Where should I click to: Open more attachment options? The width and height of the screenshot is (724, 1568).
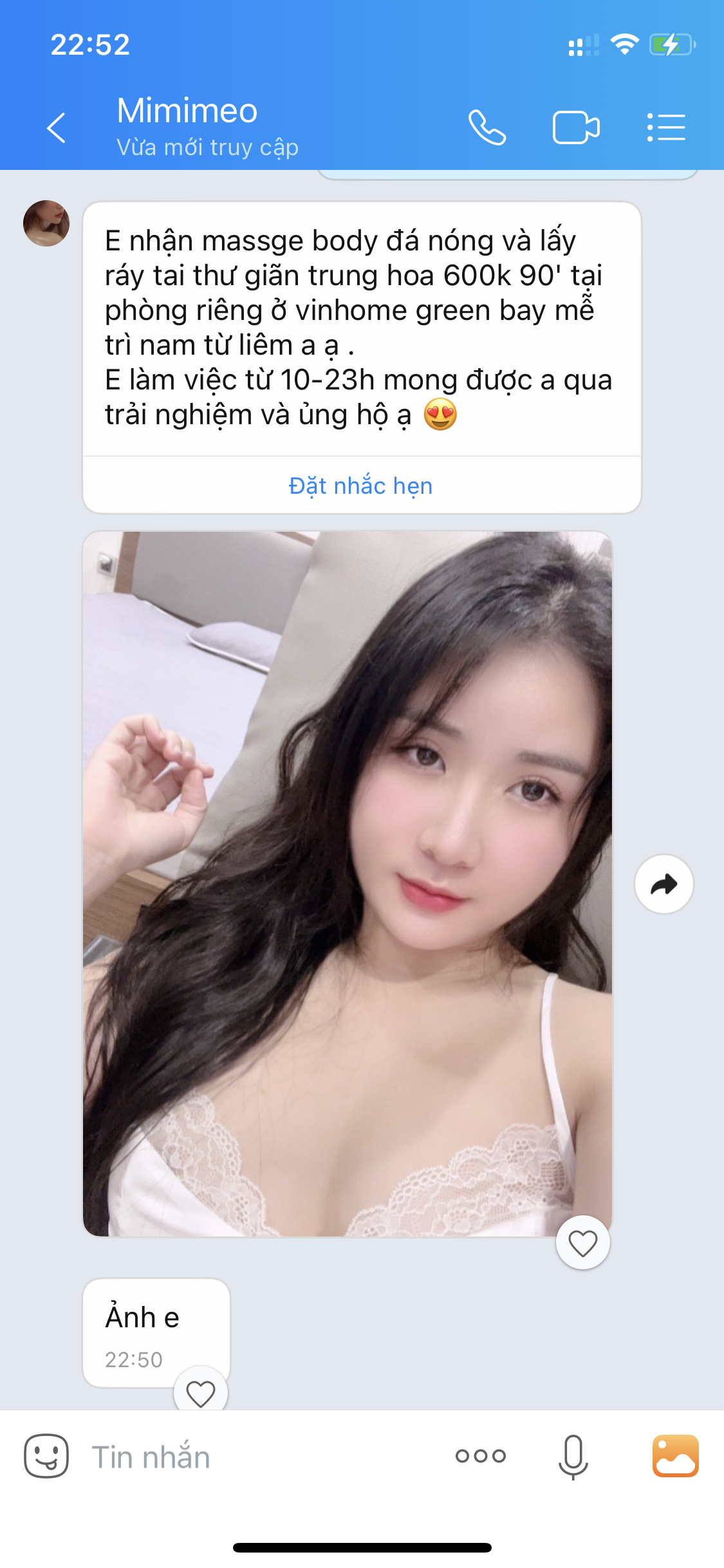coord(481,1456)
